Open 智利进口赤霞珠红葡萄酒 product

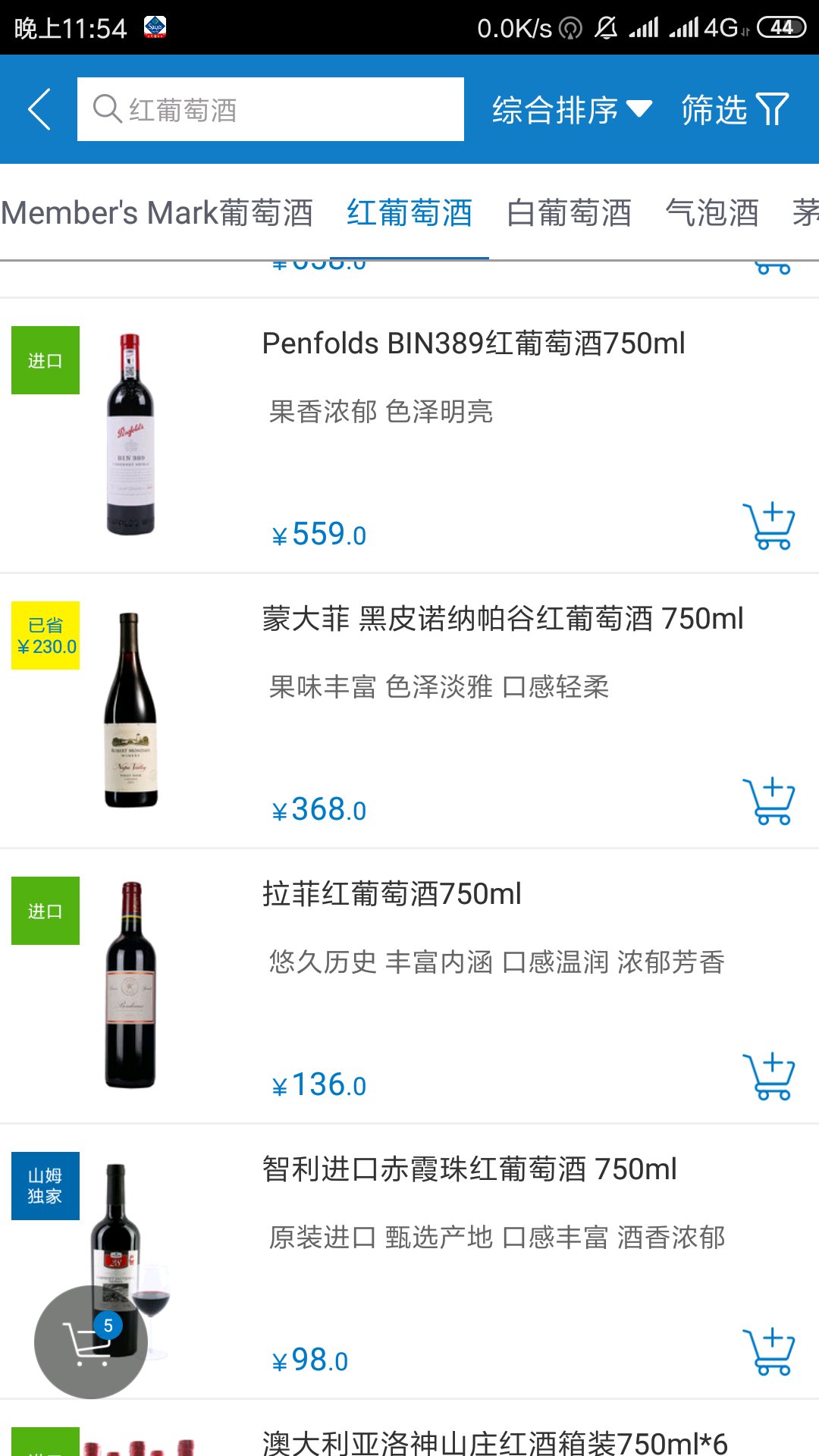[469, 1169]
